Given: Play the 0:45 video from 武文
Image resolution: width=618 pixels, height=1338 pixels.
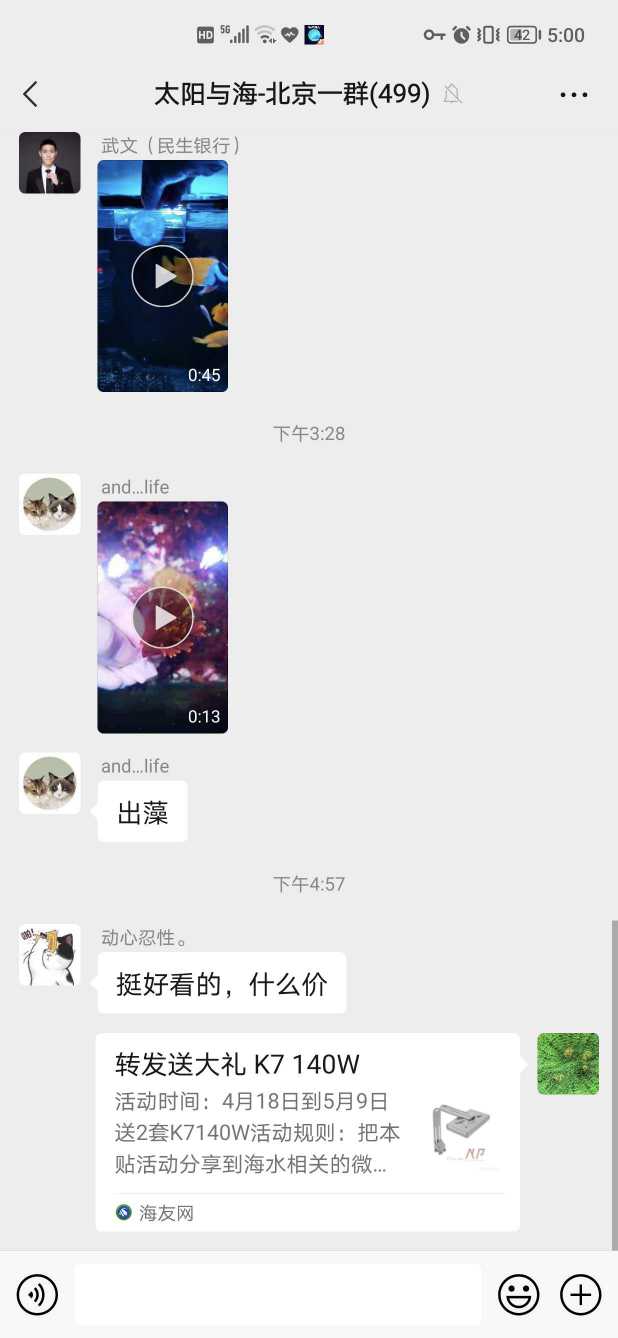Looking at the screenshot, I should (x=162, y=276).
